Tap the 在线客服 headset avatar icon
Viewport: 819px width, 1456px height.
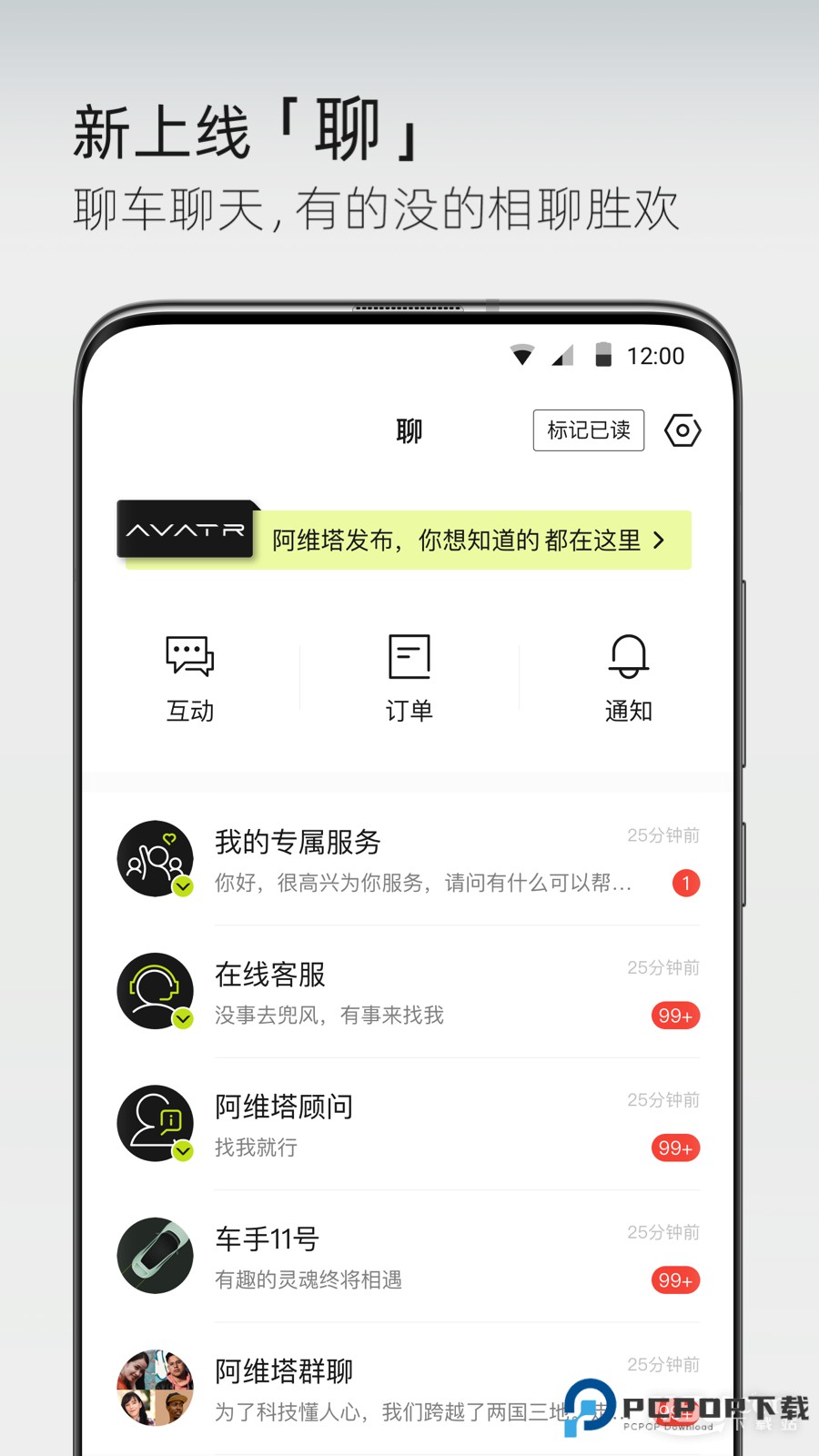point(155,989)
